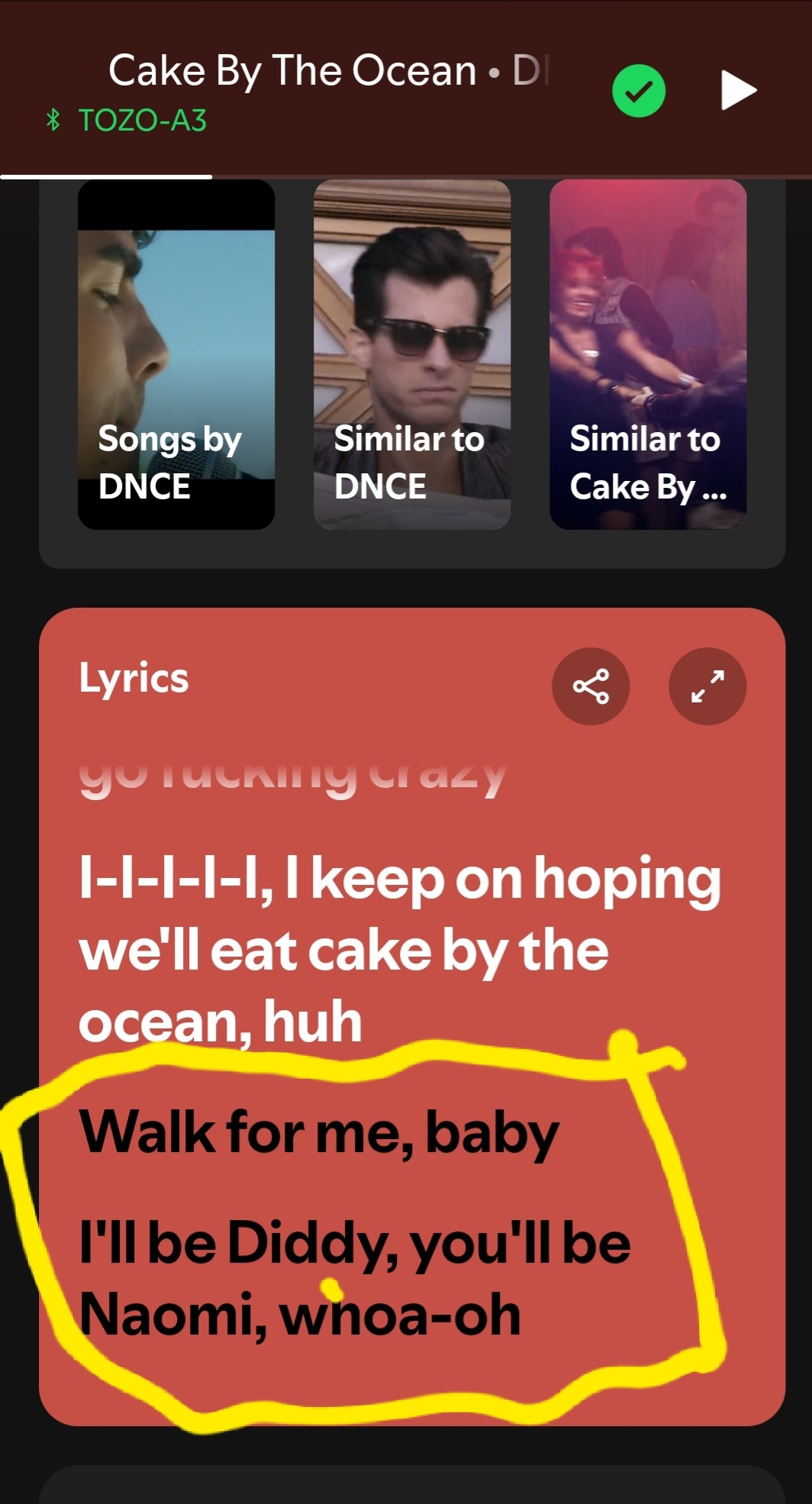Open the Similar to Cake By... card

(648, 355)
